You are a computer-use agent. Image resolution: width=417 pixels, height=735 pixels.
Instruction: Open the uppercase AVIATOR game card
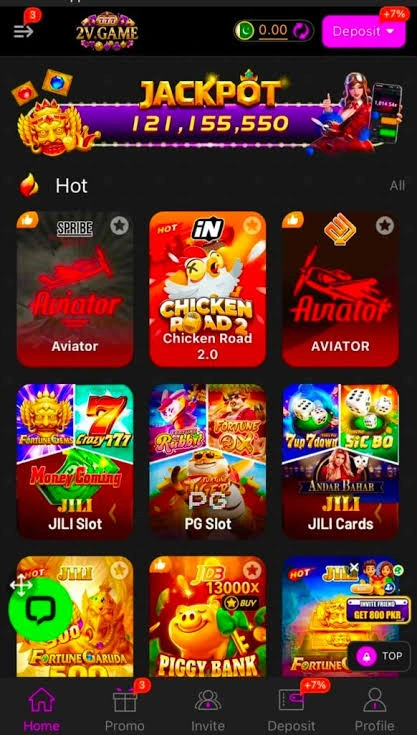[x=340, y=289]
